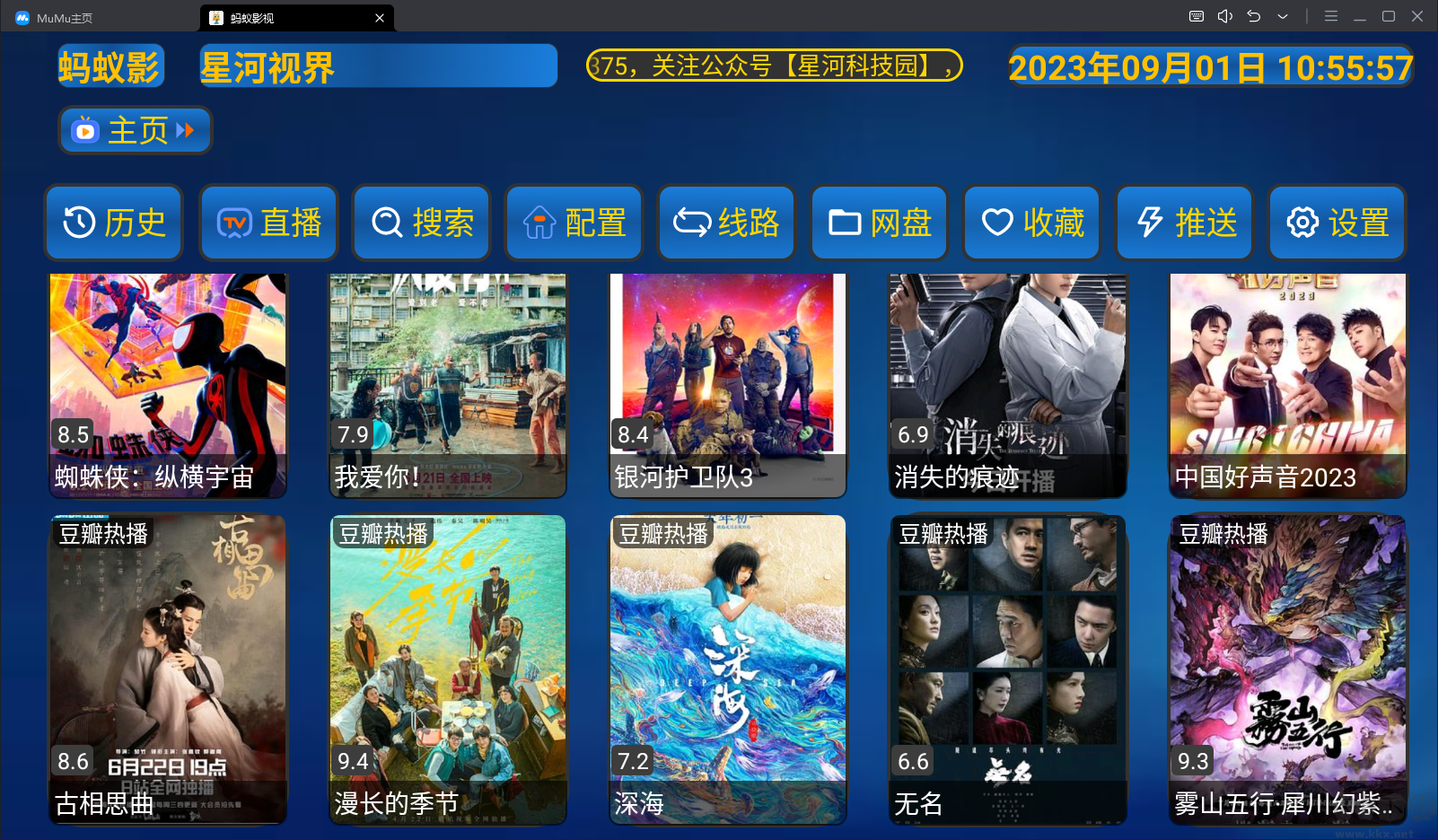Viewport: 1438px width, 840px height.
Task: Select the 漫长的季节 tile
Action: tap(448, 669)
